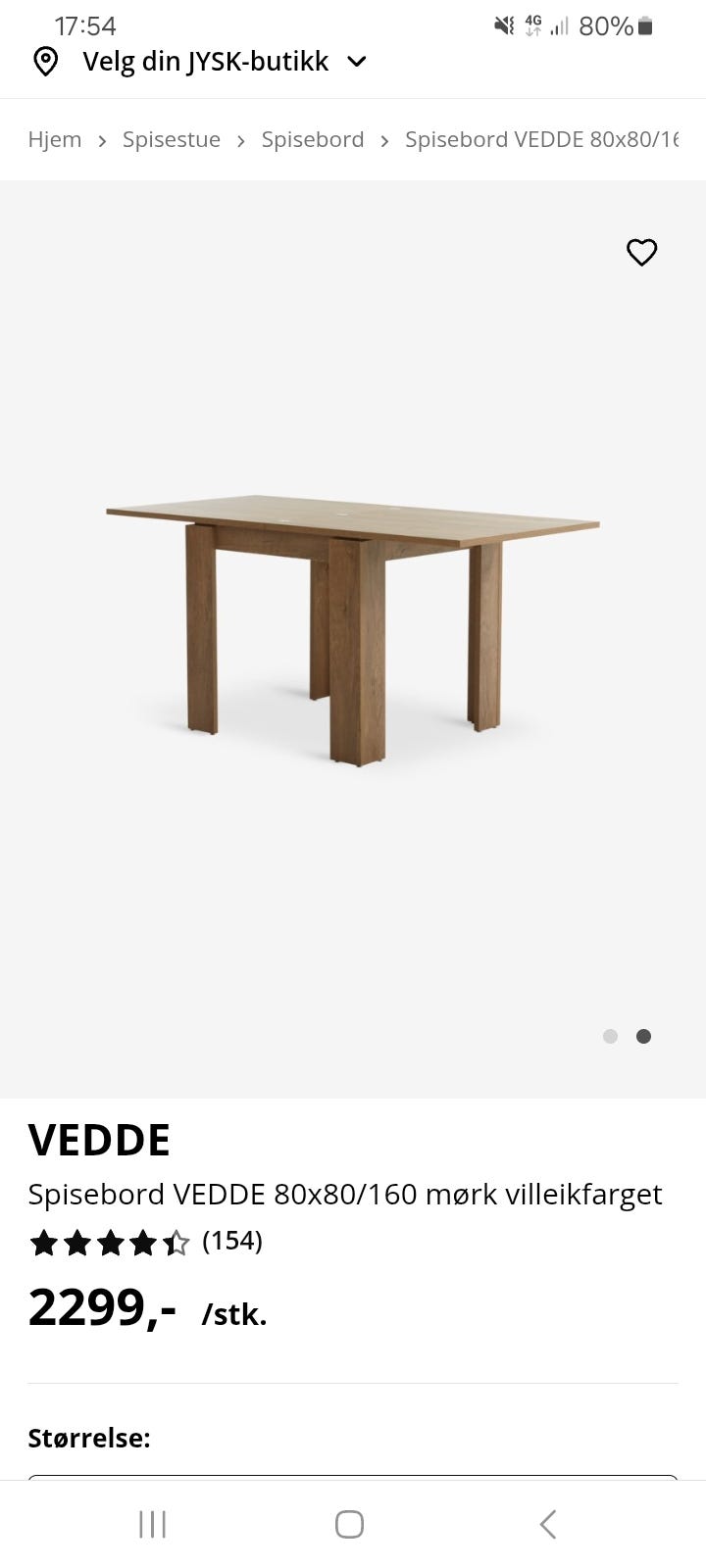Show the first product image via page dot

[610, 1036]
